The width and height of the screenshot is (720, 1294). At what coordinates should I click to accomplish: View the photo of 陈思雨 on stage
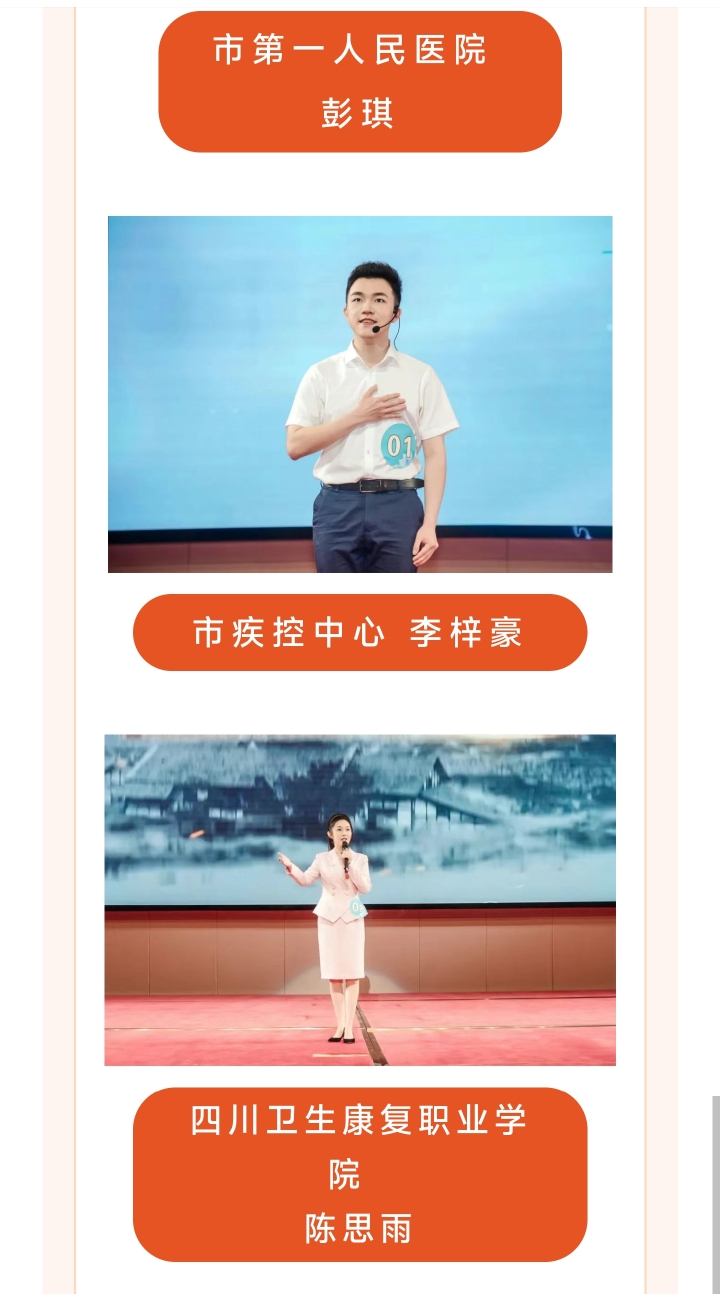click(x=360, y=900)
